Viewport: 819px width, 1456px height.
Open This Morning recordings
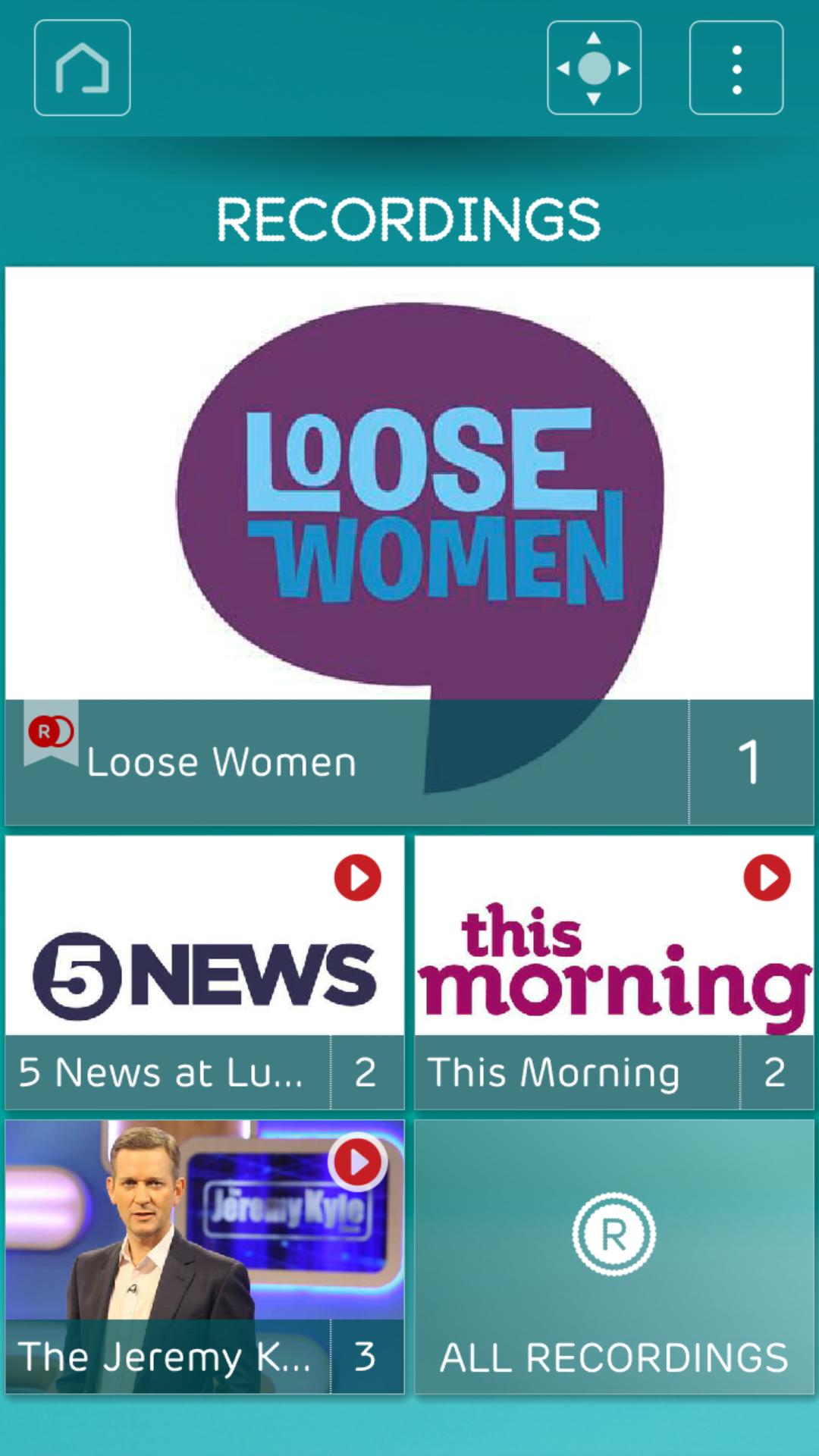click(614, 972)
